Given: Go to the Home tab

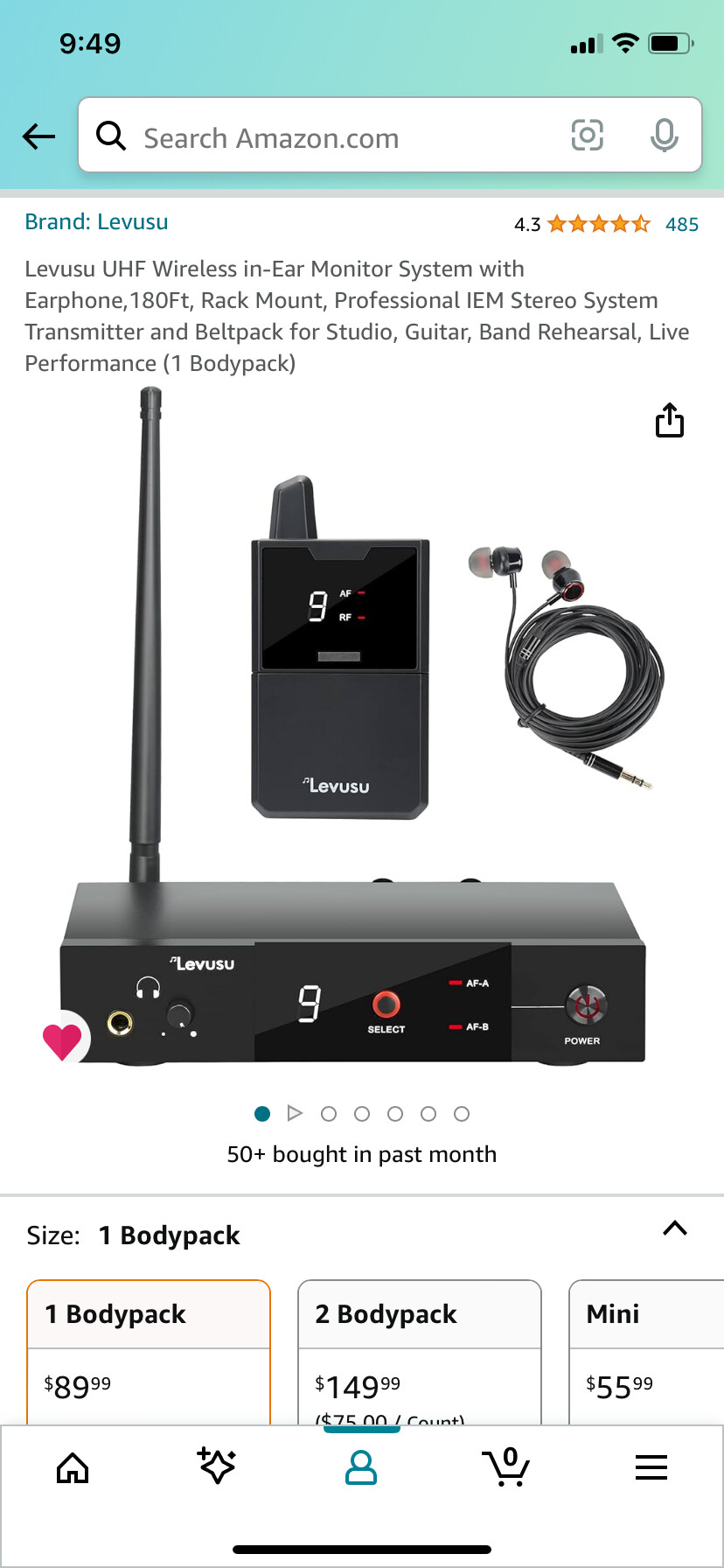Looking at the screenshot, I should [73, 1467].
